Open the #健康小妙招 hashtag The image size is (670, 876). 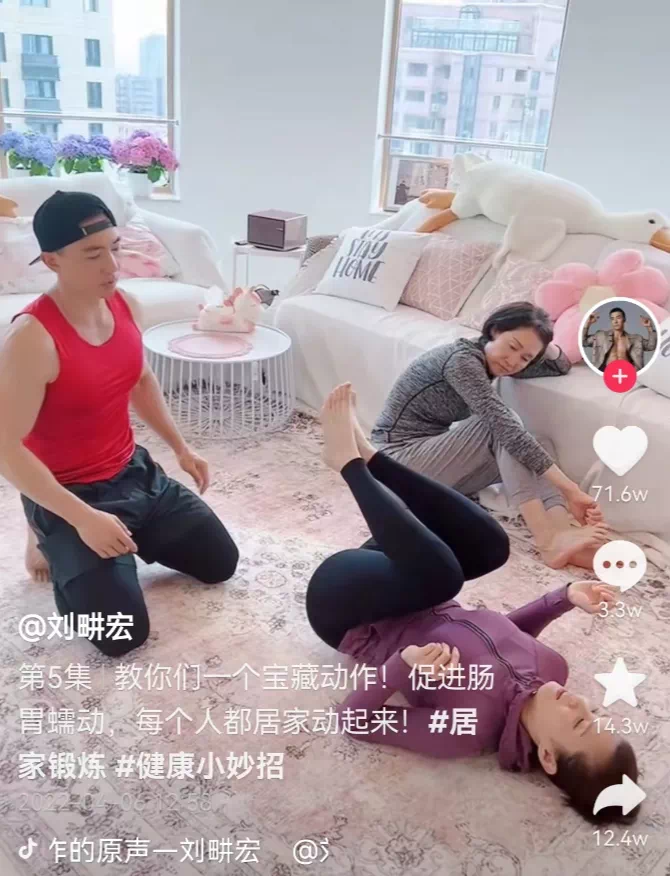(x=200, y=766)
